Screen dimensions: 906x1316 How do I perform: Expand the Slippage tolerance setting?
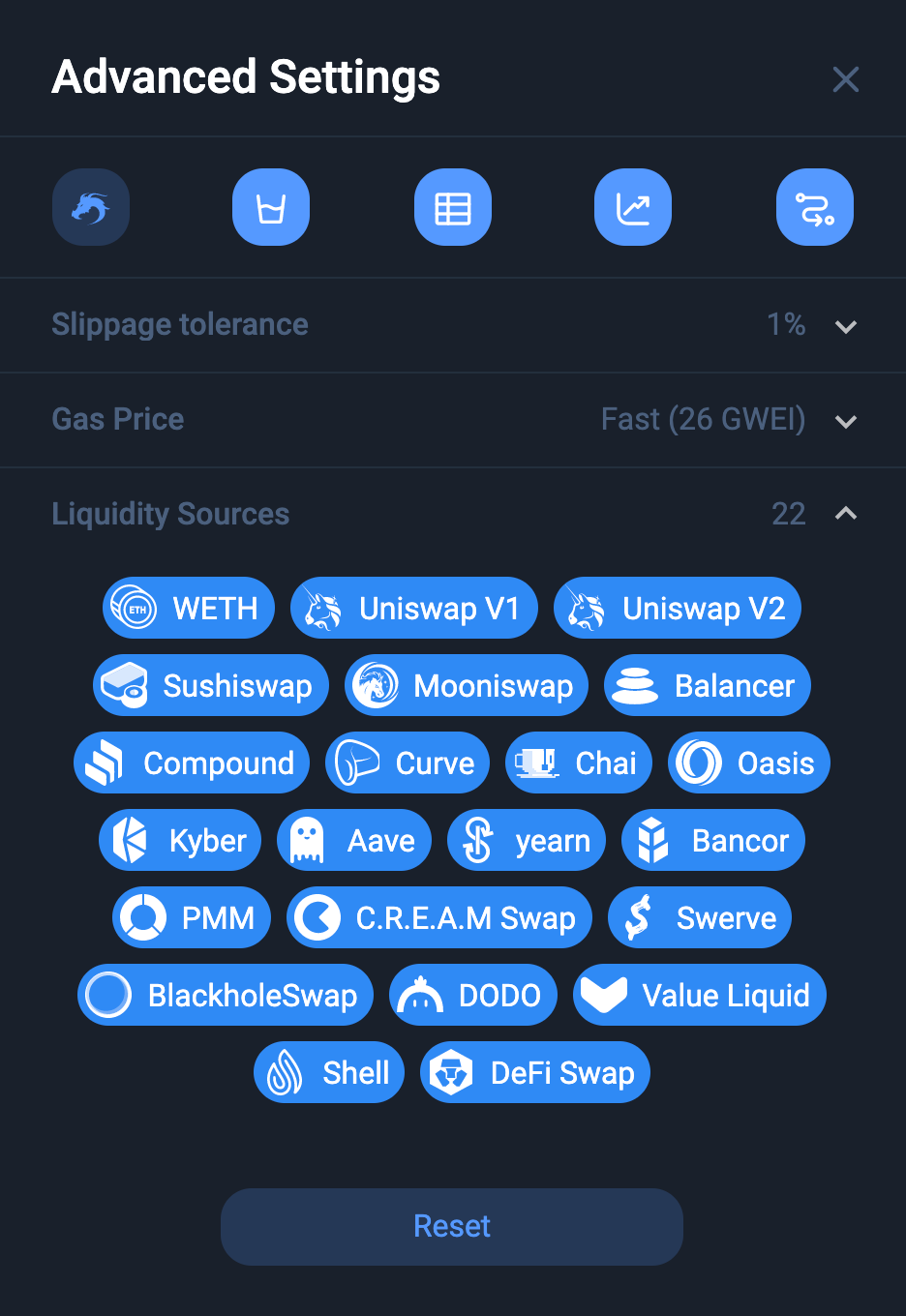point(845,326)
